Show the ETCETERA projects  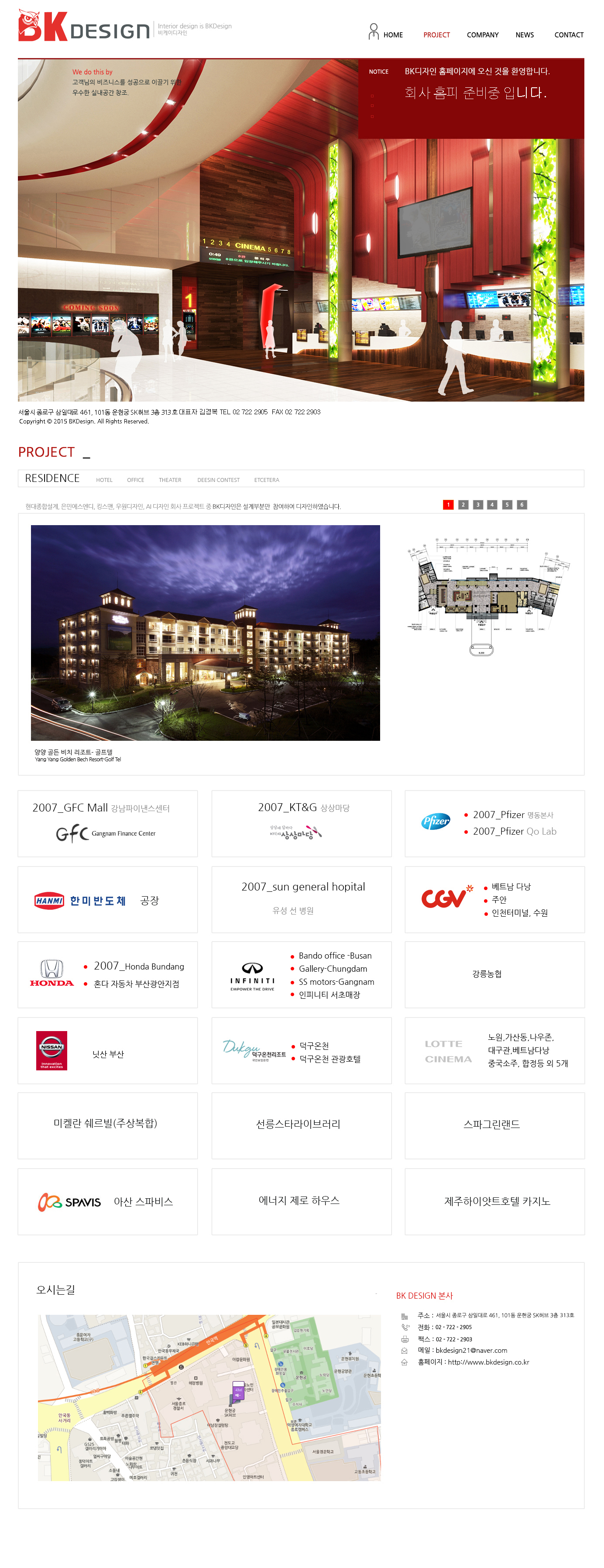pyautogui.click(x=266, y=480)
